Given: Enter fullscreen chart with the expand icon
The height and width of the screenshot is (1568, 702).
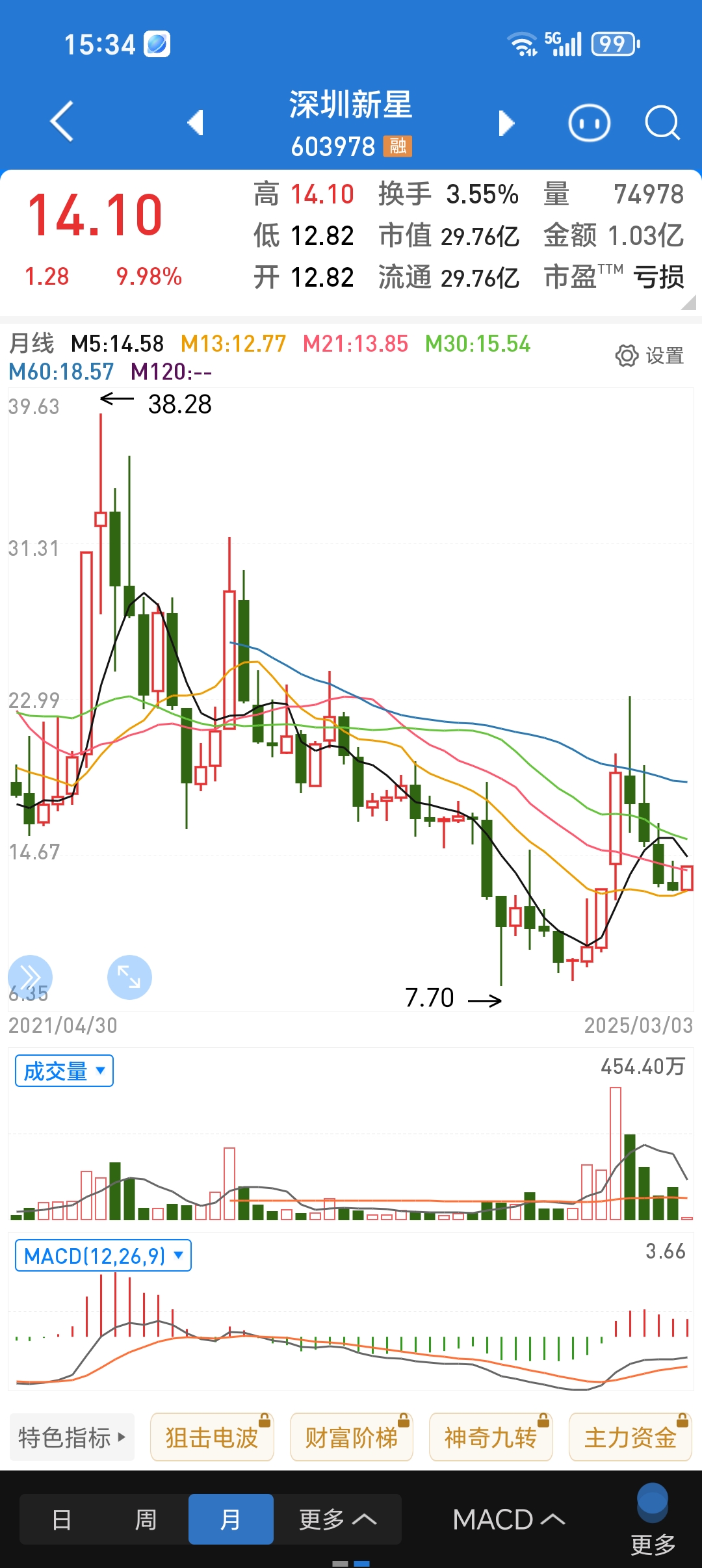Looking at the screenshot, I should (x=129, y=976).
